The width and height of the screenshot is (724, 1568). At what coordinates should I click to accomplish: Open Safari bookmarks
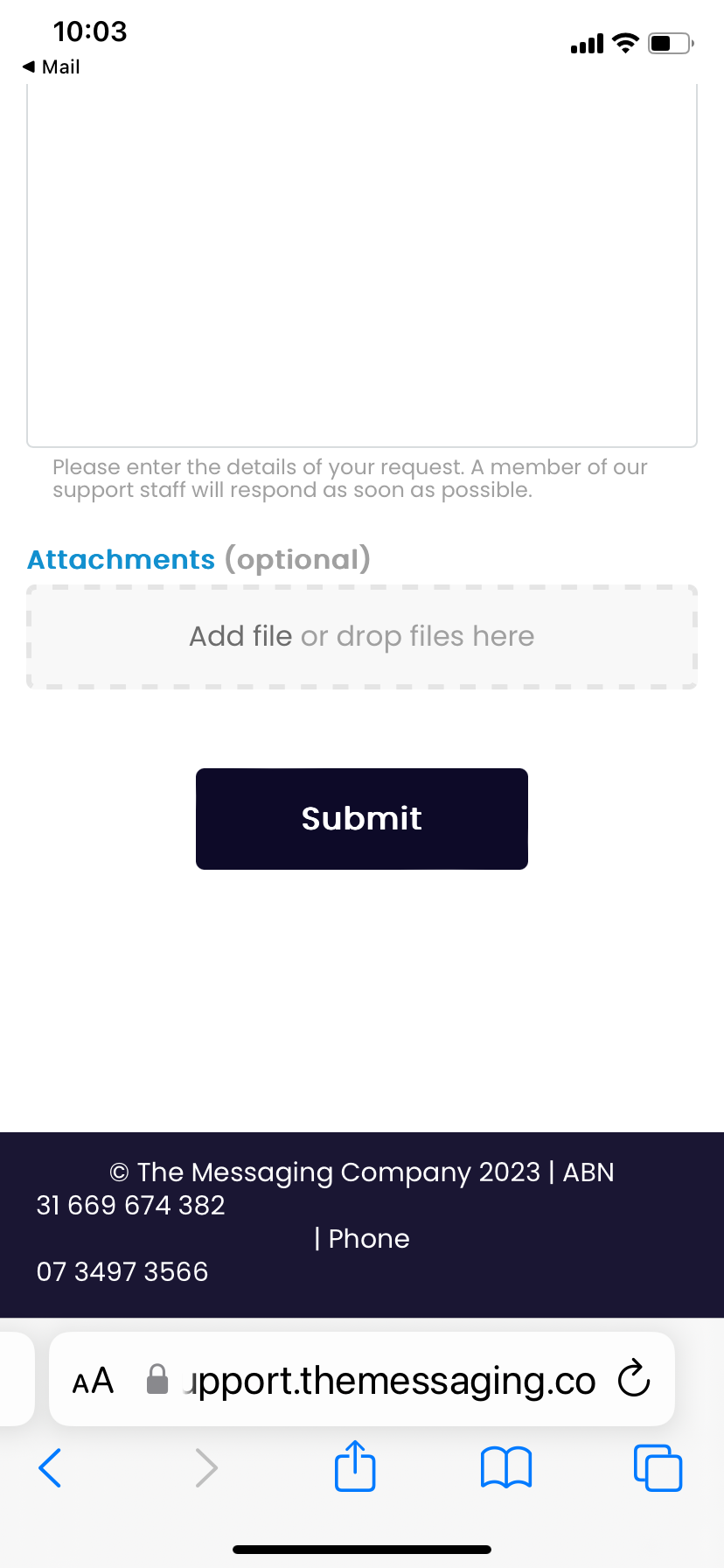coord(505,1467)
